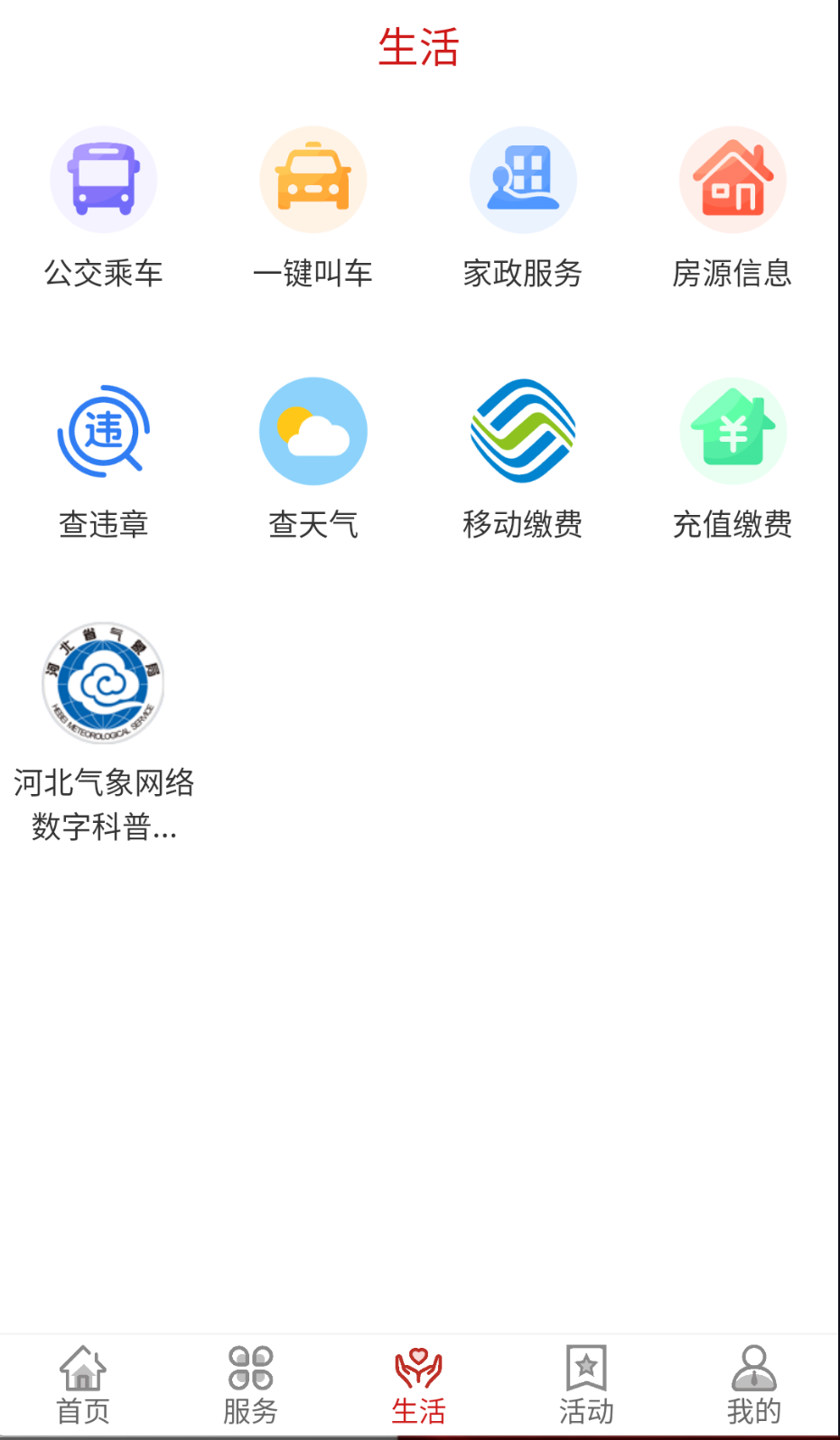Click the 河北气象网络数字科普 label
Viewport: 840px width, 1440px height.
(x=103, y=802)
